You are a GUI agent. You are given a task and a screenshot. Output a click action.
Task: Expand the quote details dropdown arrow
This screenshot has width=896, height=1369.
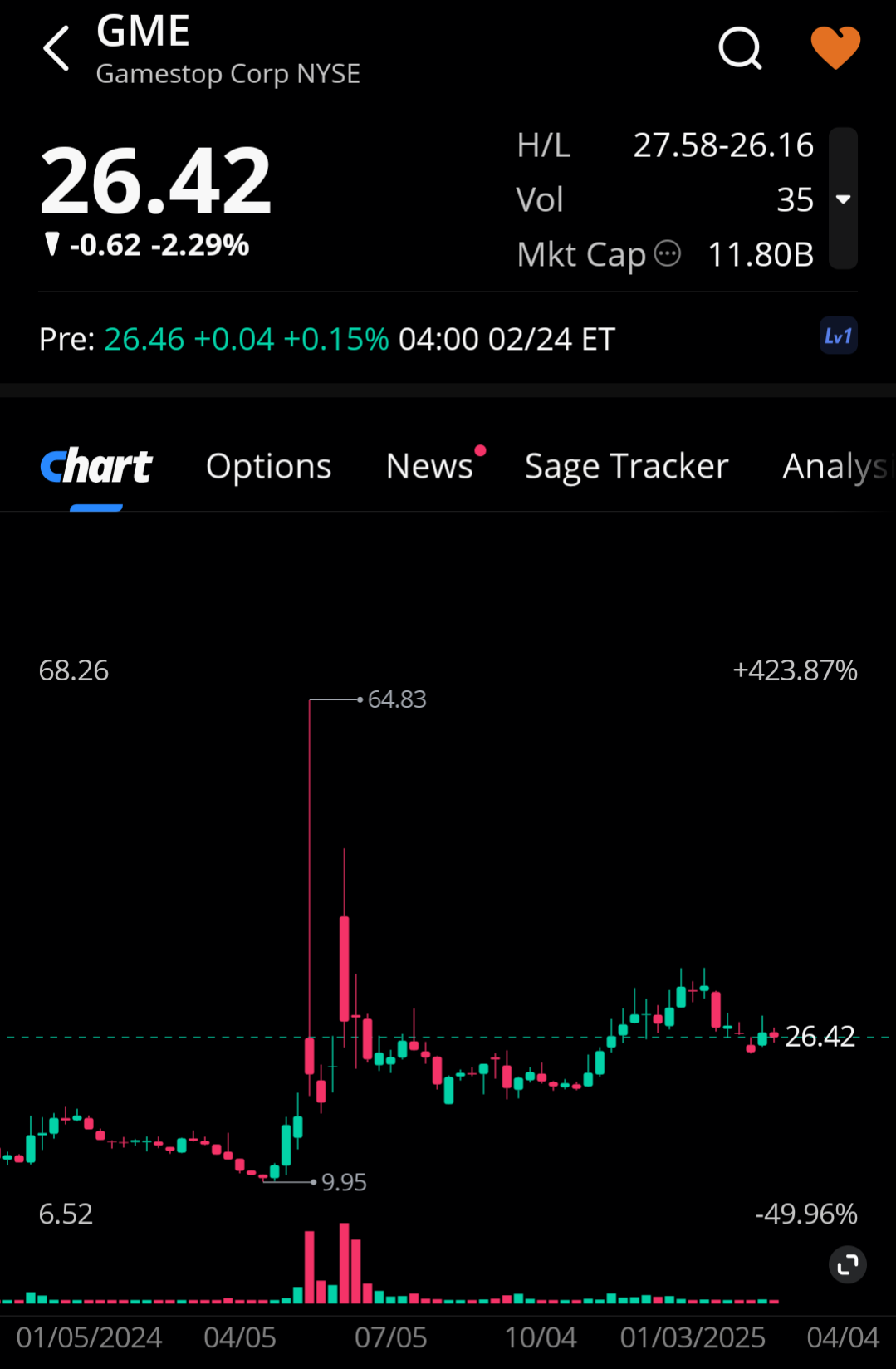pyautogui.click(x=843, y=199)
